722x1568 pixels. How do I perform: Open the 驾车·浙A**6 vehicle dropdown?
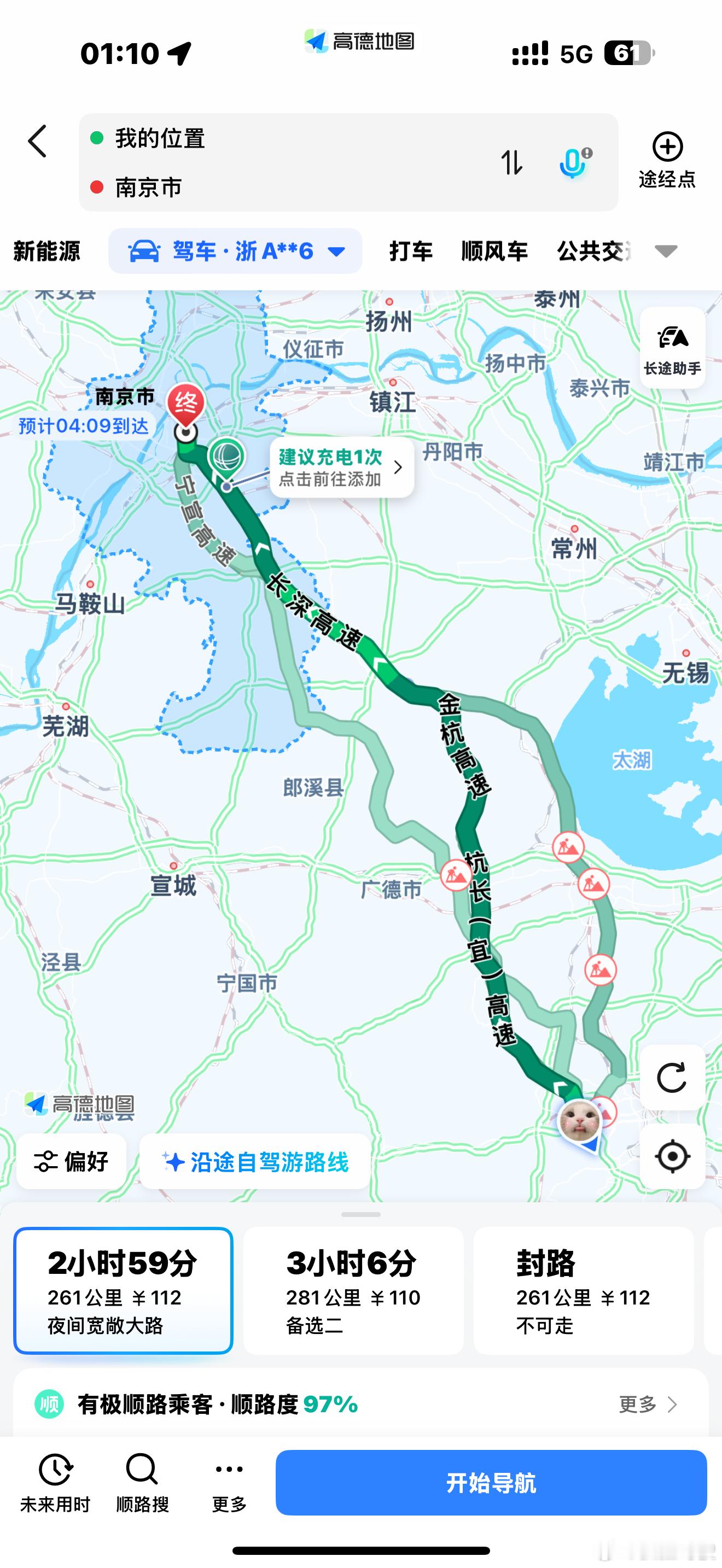click(235, 251)
